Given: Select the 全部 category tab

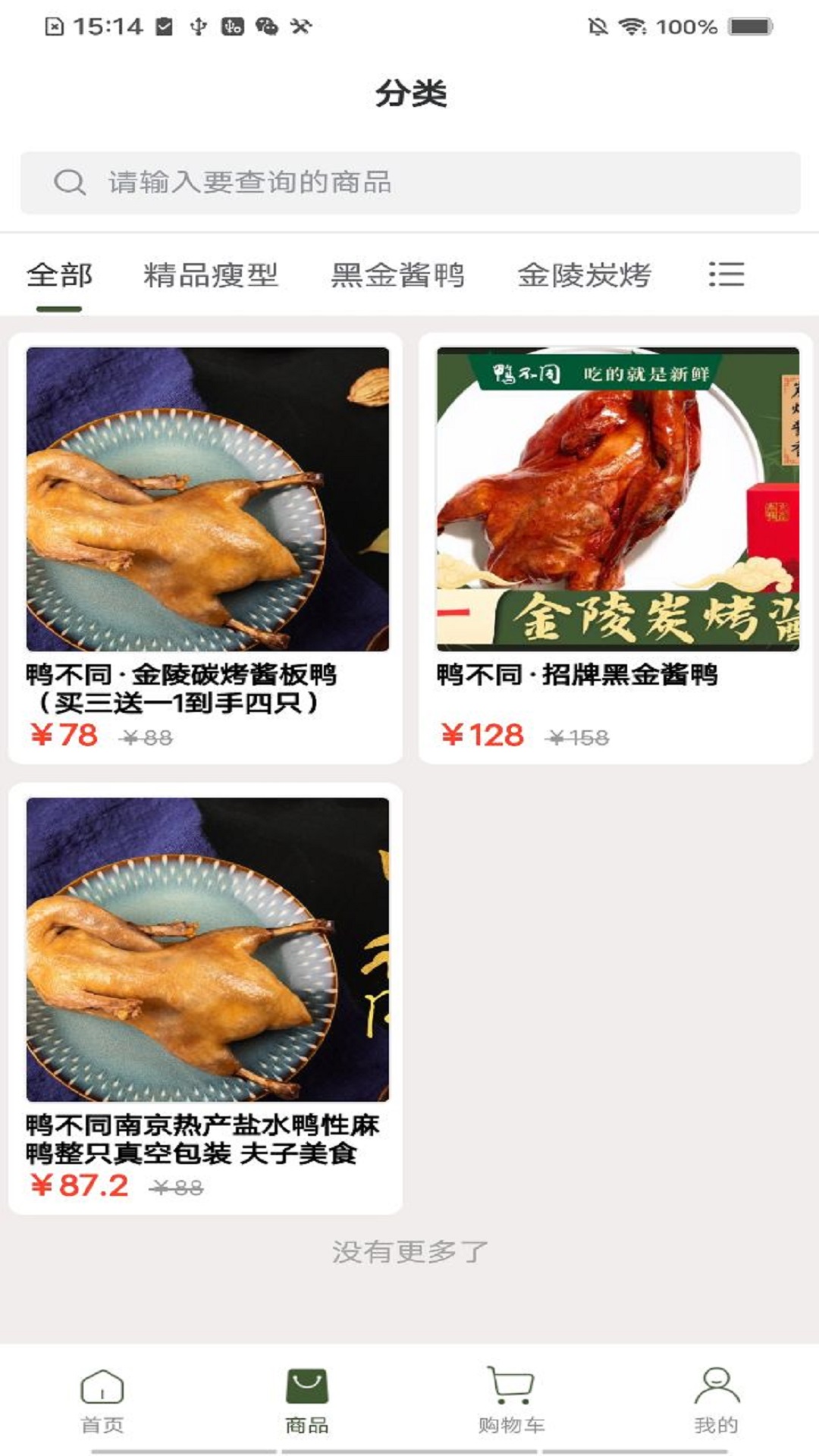Looking at the screenshot, I should pos(59,275).
